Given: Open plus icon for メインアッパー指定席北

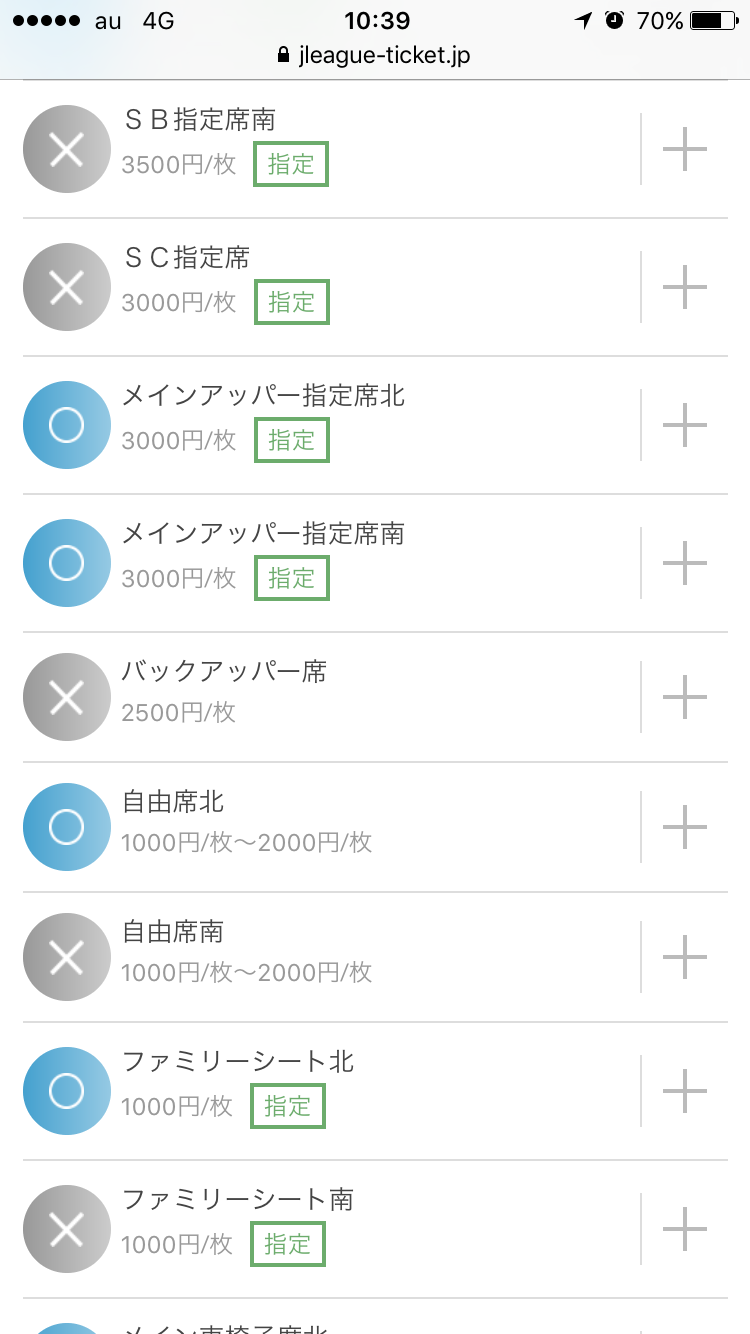Looking at the screenshot, I should [x=685, y=425].
